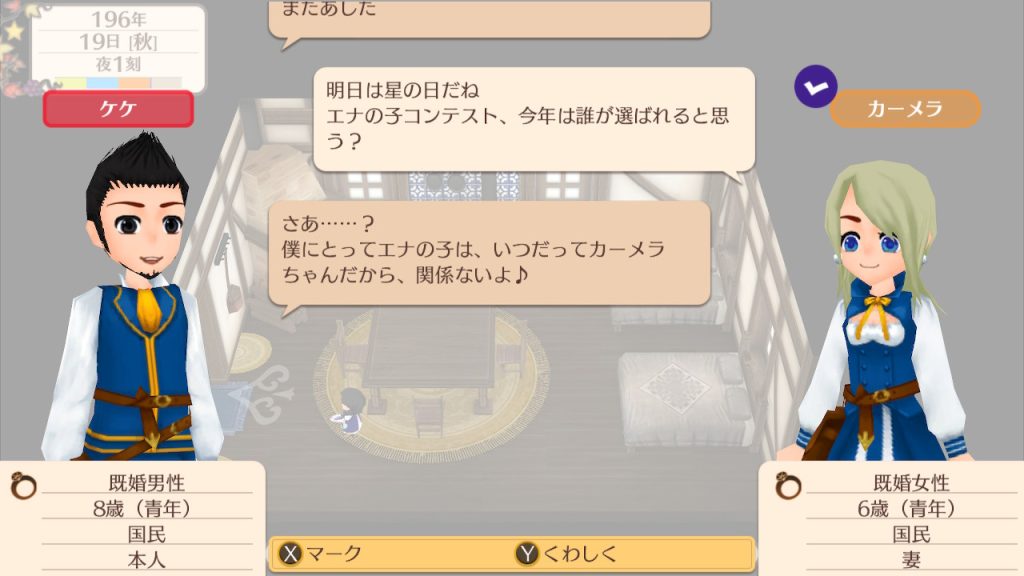The height and width of the screenshot is (576, 1024).
Task: Select the カーメラ name tag
Action: point(905,109)
